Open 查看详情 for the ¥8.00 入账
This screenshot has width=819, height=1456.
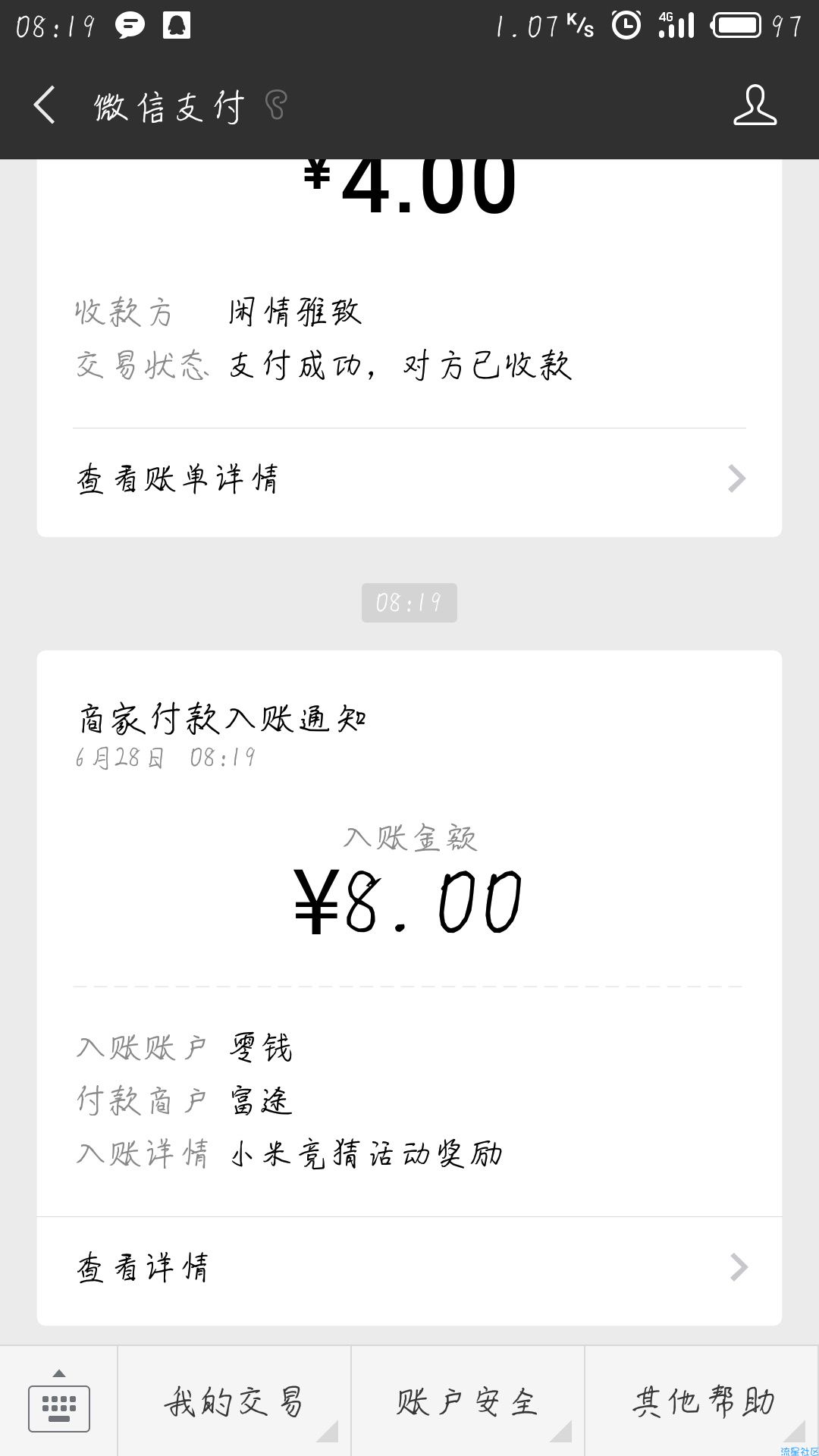[409, 1268]
